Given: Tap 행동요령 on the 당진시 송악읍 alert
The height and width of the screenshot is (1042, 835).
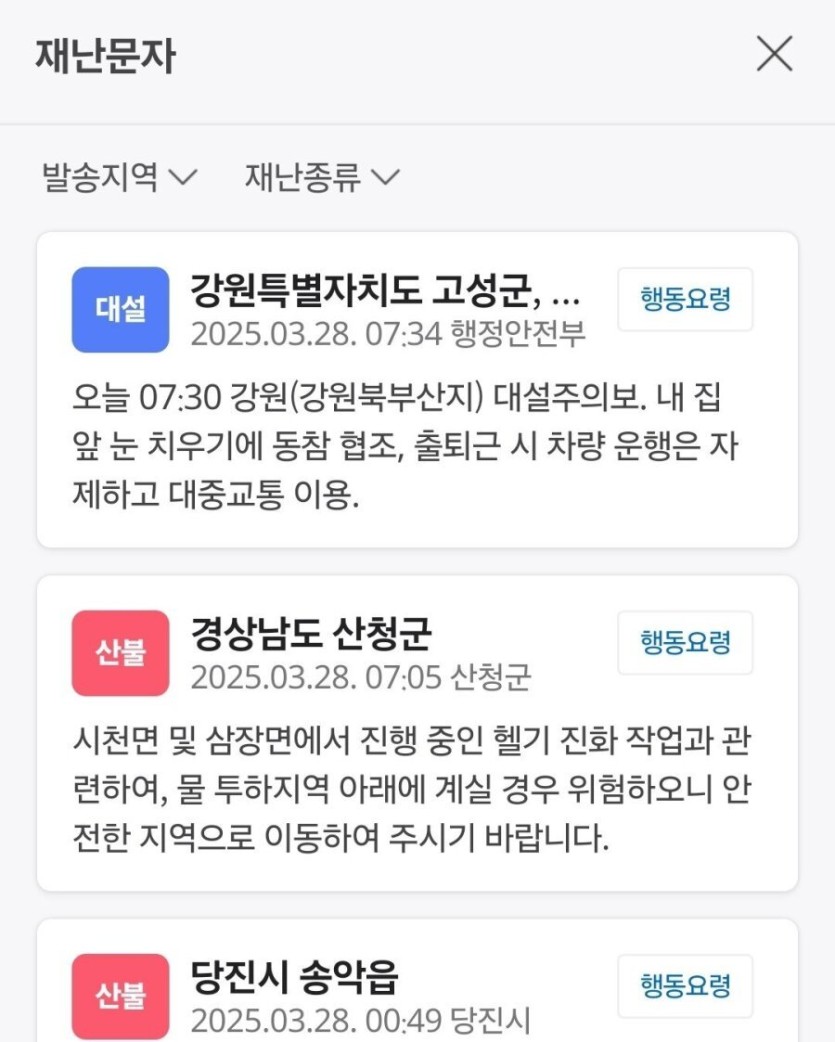Looking at the screenshot, I should click(685, 986).
